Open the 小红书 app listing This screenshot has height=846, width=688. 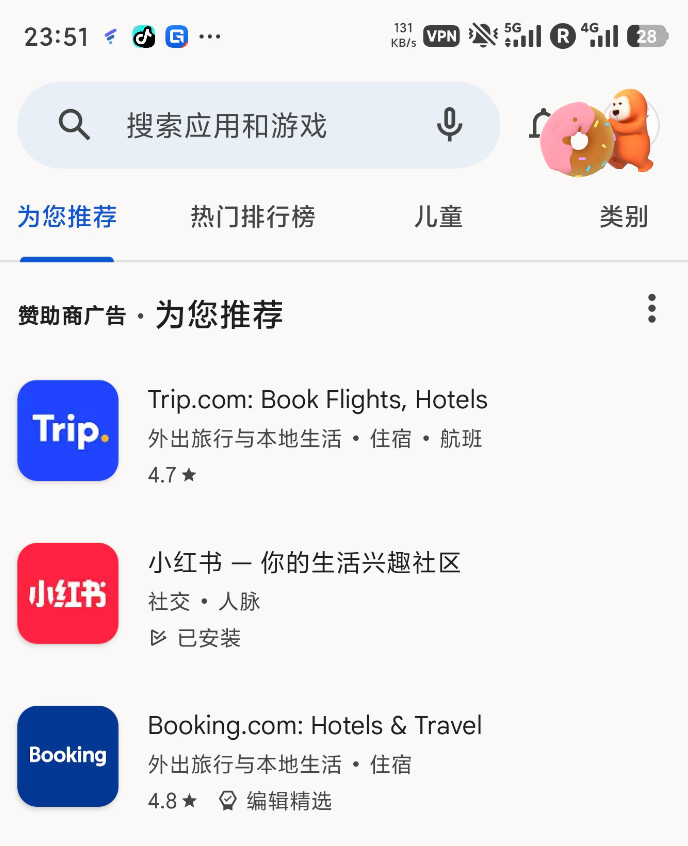coord(303,594)
